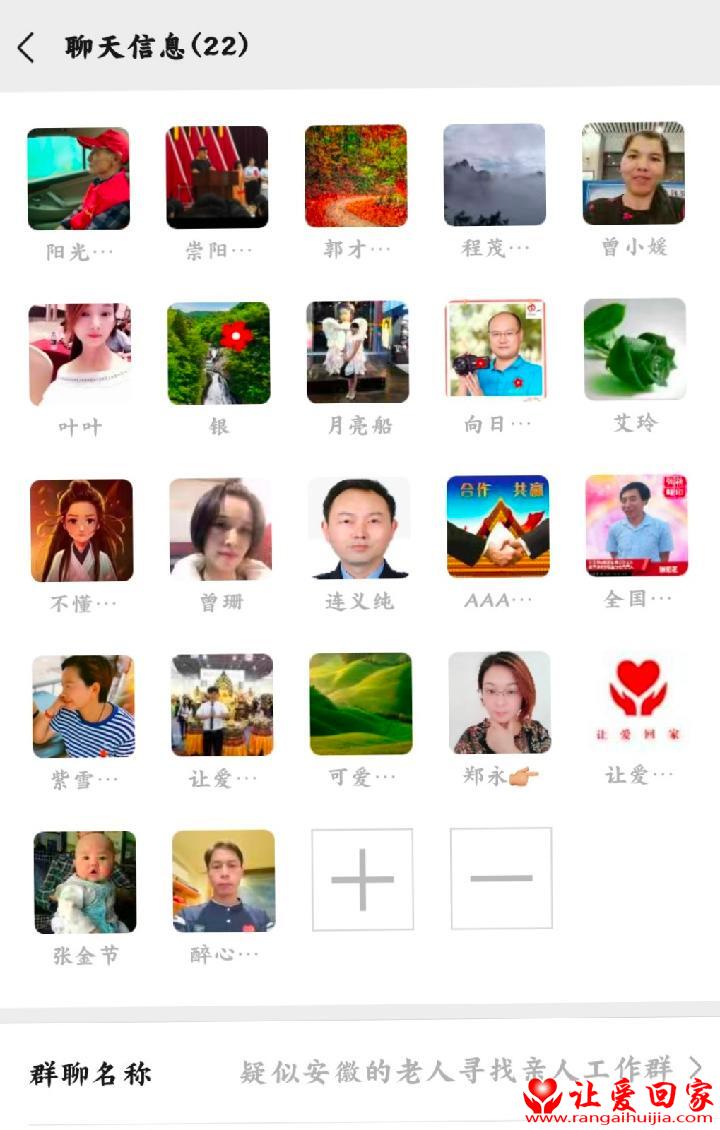The width and height of the screenshot is (720, 1130).
Task: Open member 月亮船's profile
Action: pos(357,352)
